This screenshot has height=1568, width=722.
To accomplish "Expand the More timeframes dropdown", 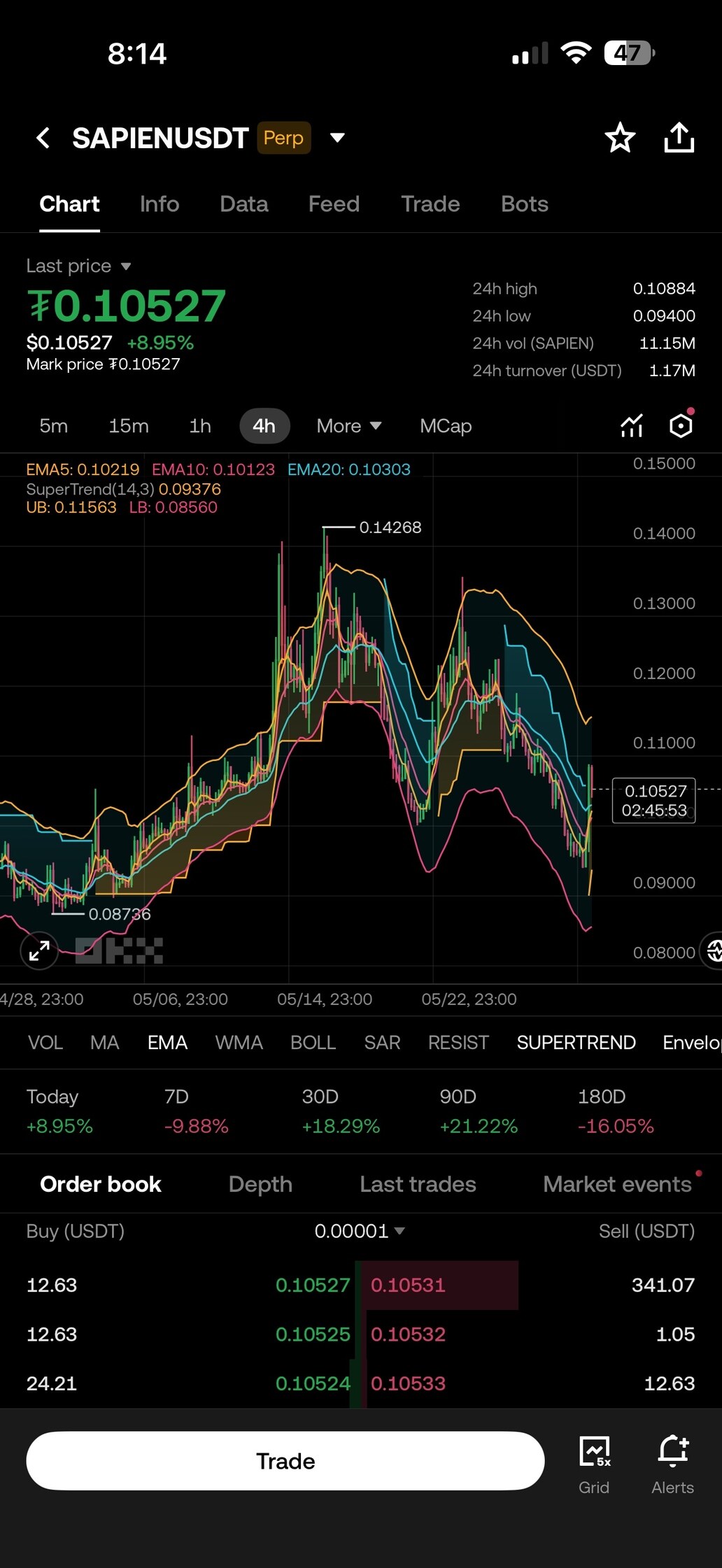I will point(349,426).
